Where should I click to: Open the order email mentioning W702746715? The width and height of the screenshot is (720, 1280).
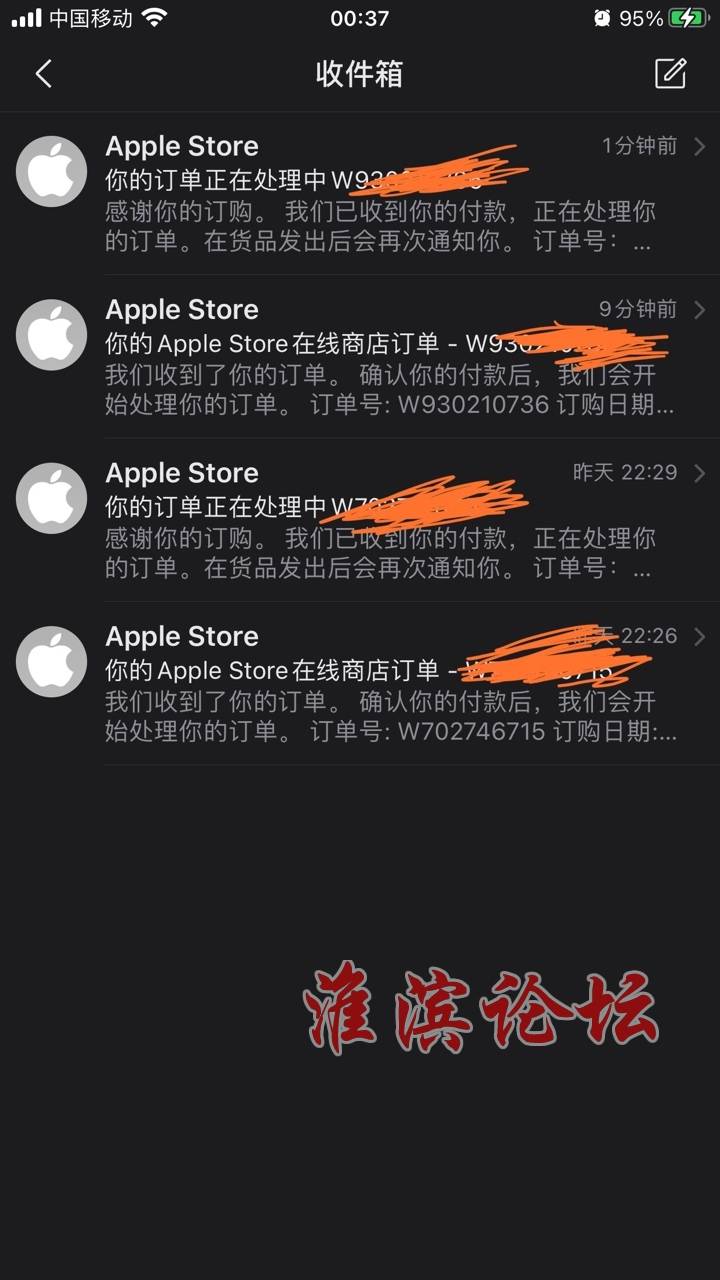pyautogui.click(x=380, y=684)
